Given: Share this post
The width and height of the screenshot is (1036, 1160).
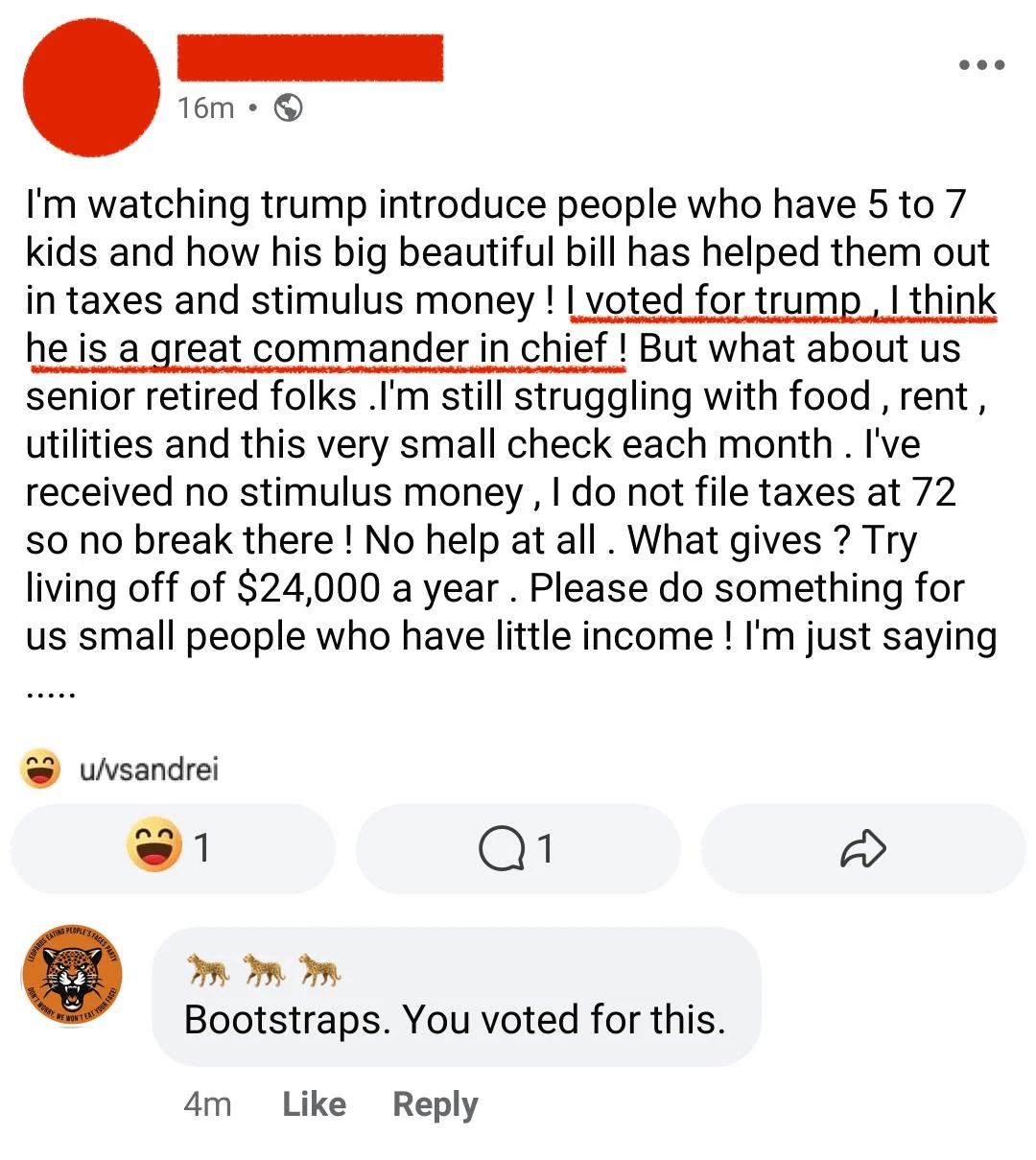Looking at the screenshot, I should [x=862, y=848].
